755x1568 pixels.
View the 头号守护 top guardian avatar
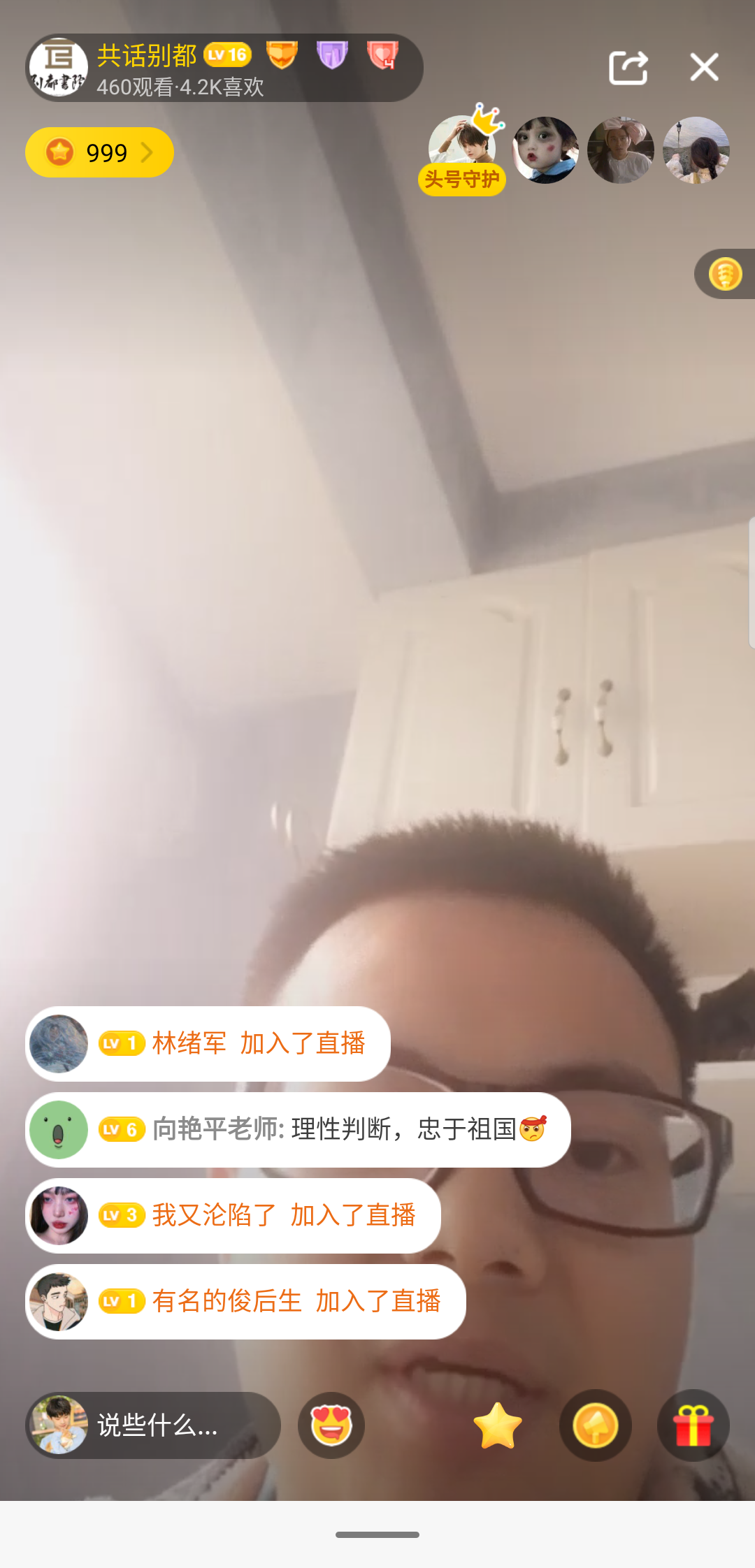pyautogui.click(x=462, y=148)
